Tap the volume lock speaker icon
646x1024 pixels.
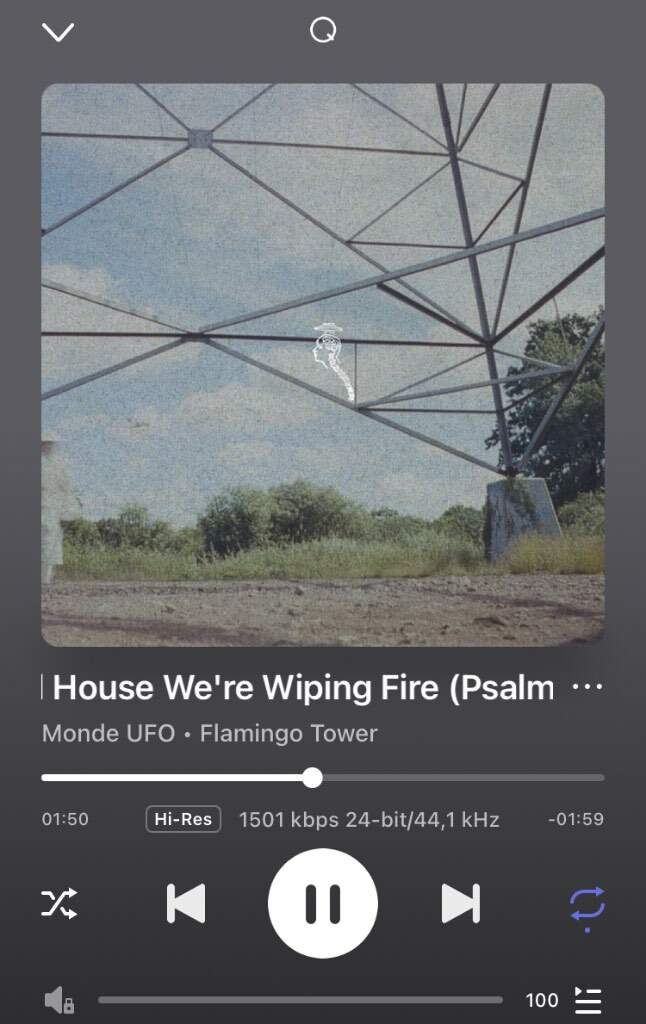click(59, 999)
